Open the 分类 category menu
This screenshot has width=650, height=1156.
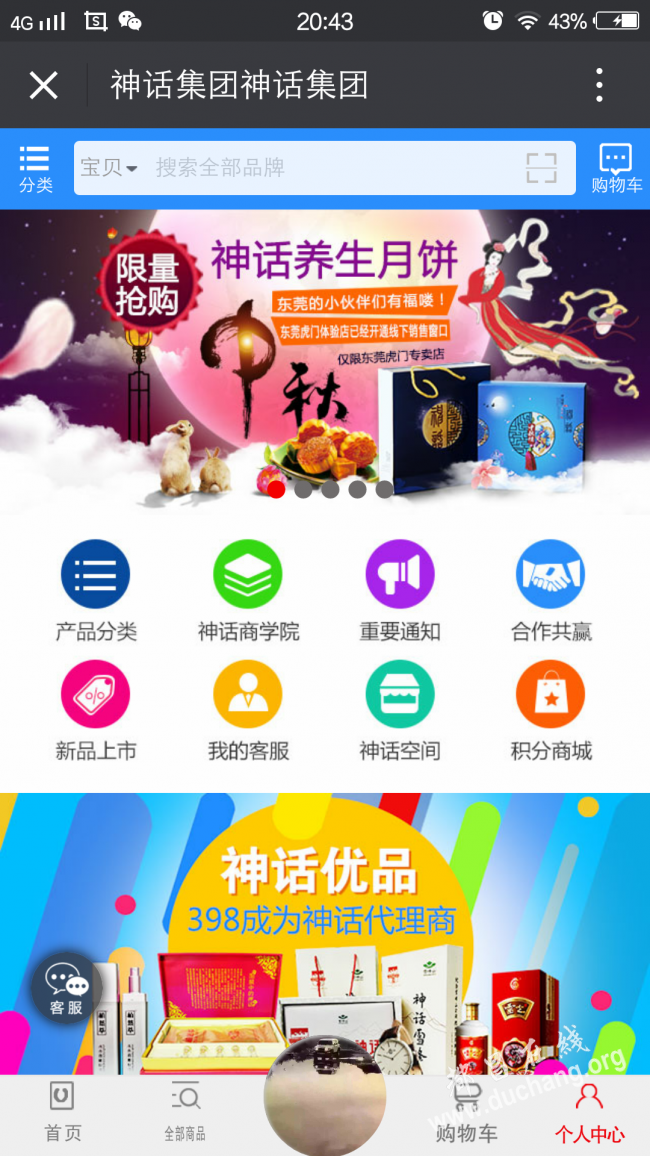[x=35, y=168]
